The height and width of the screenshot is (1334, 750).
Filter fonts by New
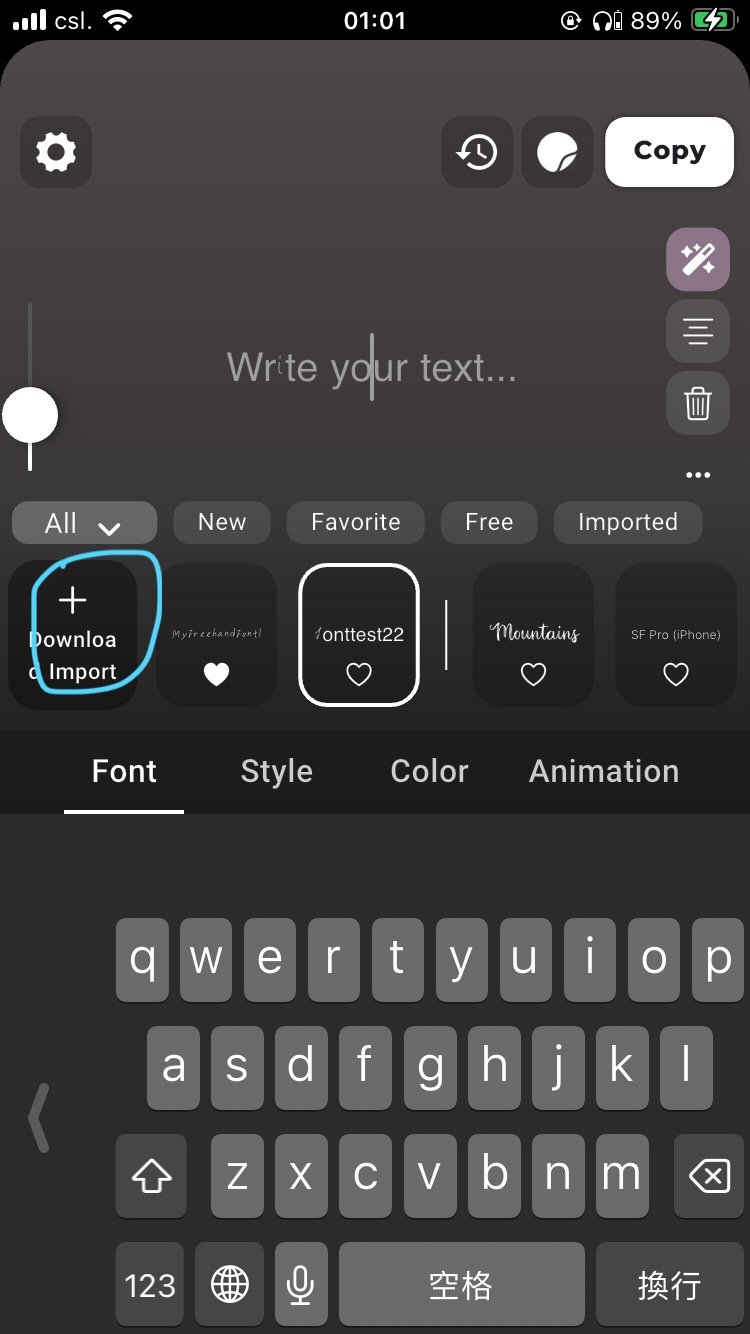pos(222,522)
